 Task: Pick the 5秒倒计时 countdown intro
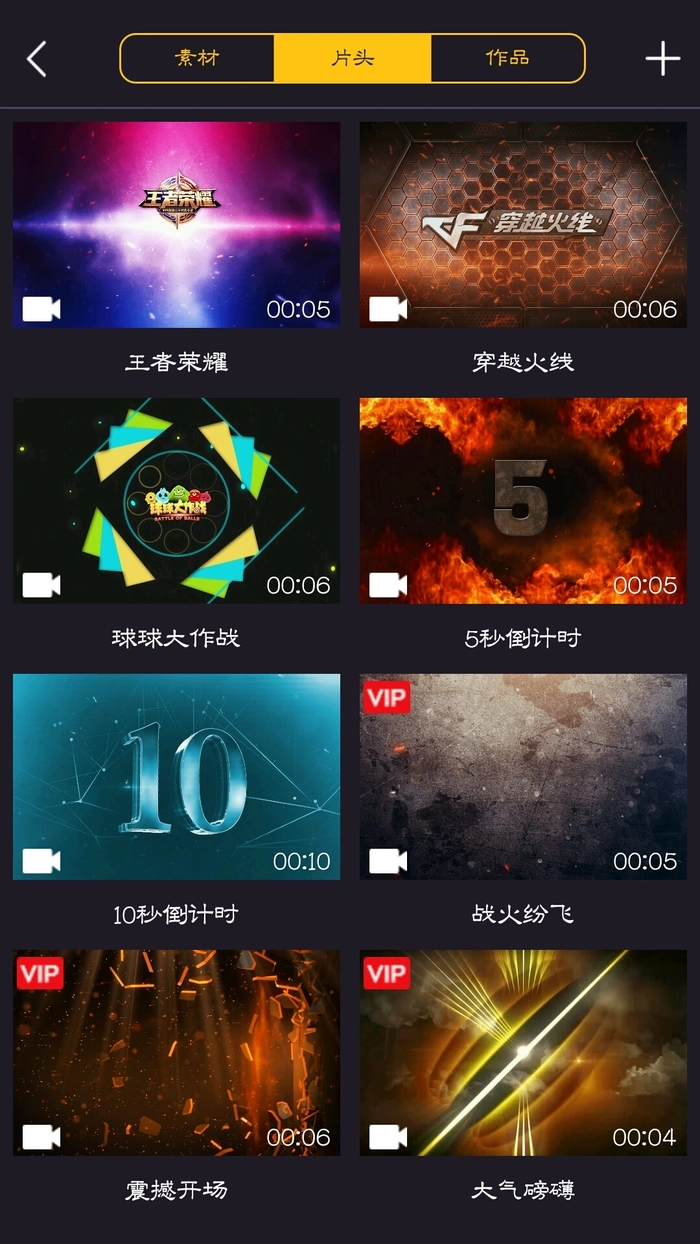tap(523, 501)
